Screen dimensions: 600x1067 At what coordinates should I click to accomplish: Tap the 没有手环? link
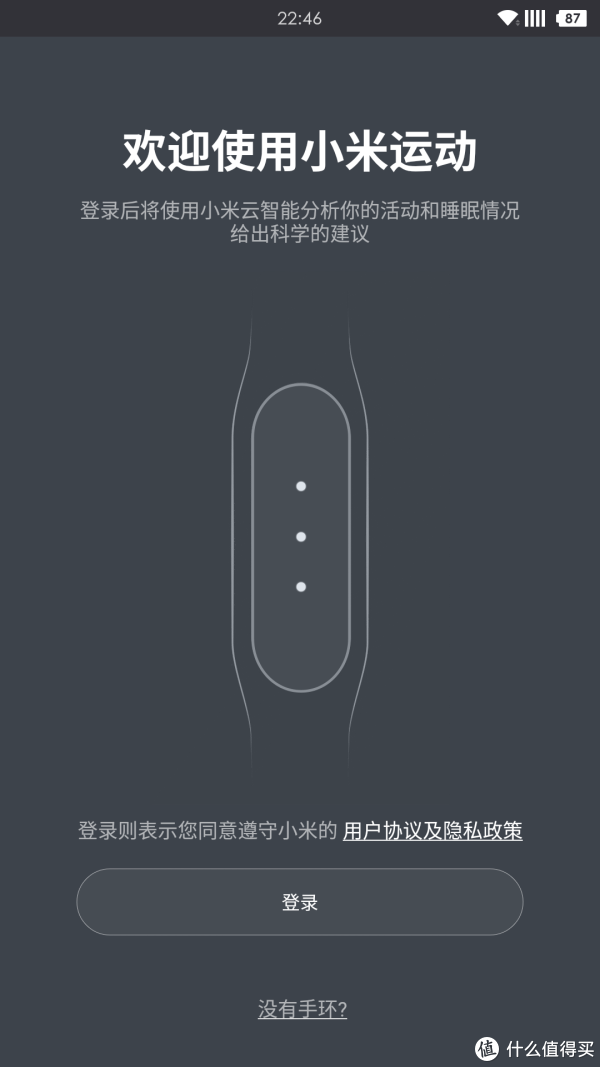tap(302, 1009)
